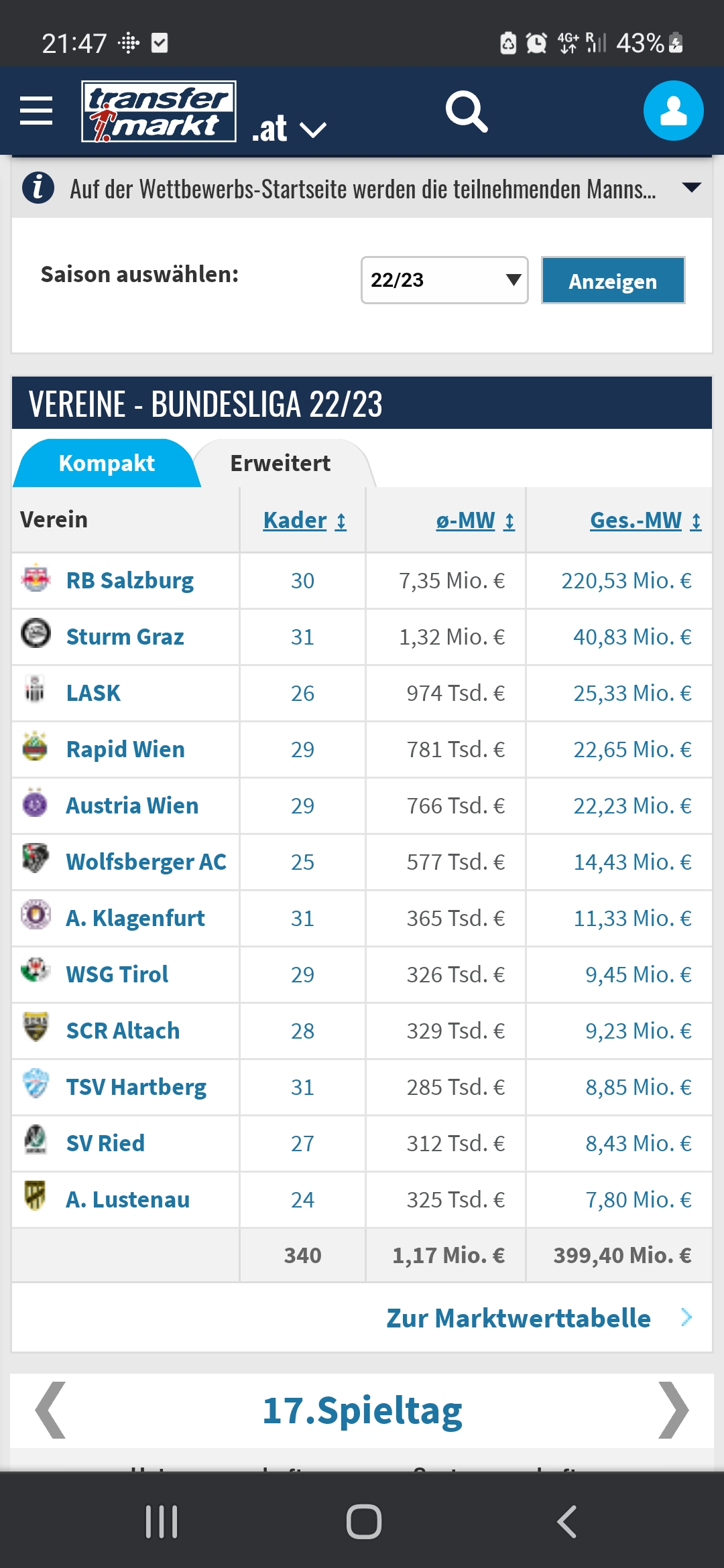View the Wolfsberger AC club

146,862
